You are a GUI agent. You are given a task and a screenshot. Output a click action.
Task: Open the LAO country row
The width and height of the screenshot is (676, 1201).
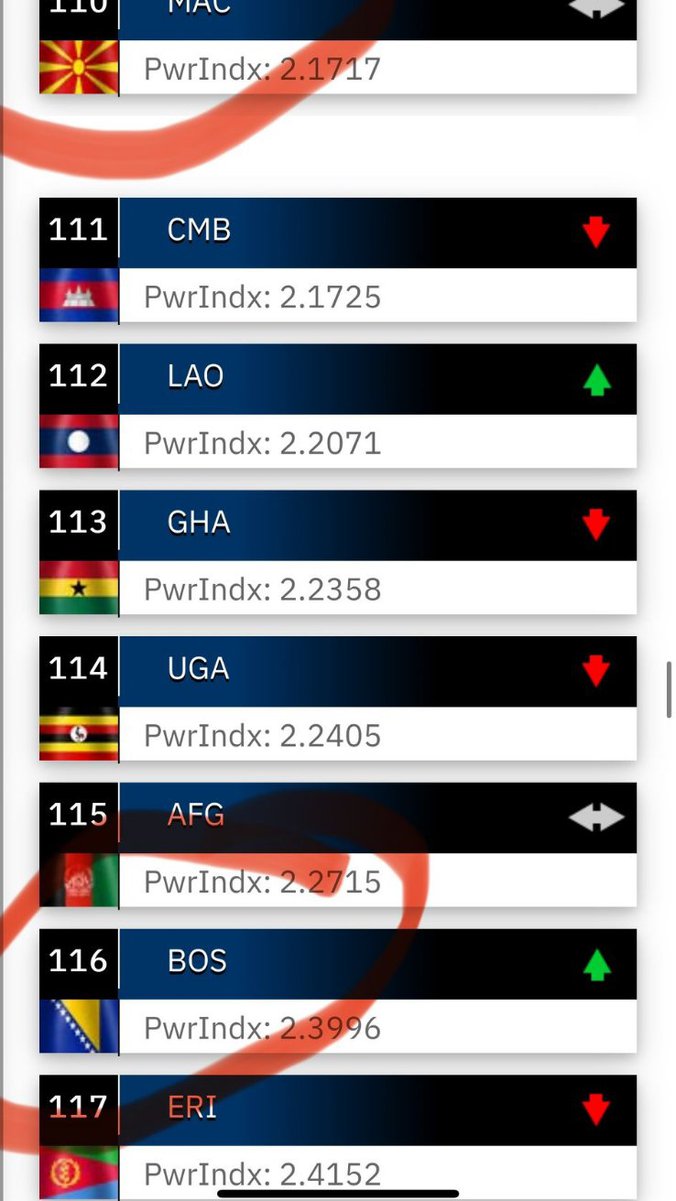(337, 406)
